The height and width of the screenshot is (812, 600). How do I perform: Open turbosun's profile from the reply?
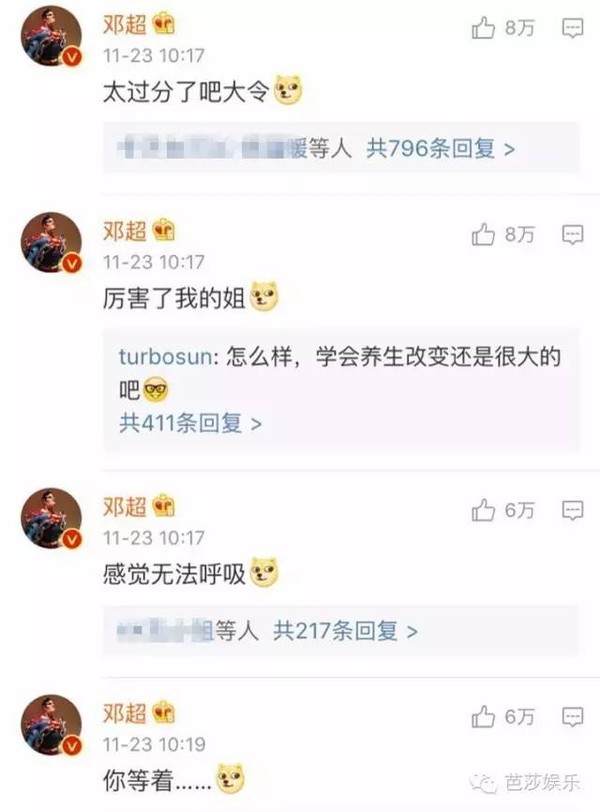160,357
